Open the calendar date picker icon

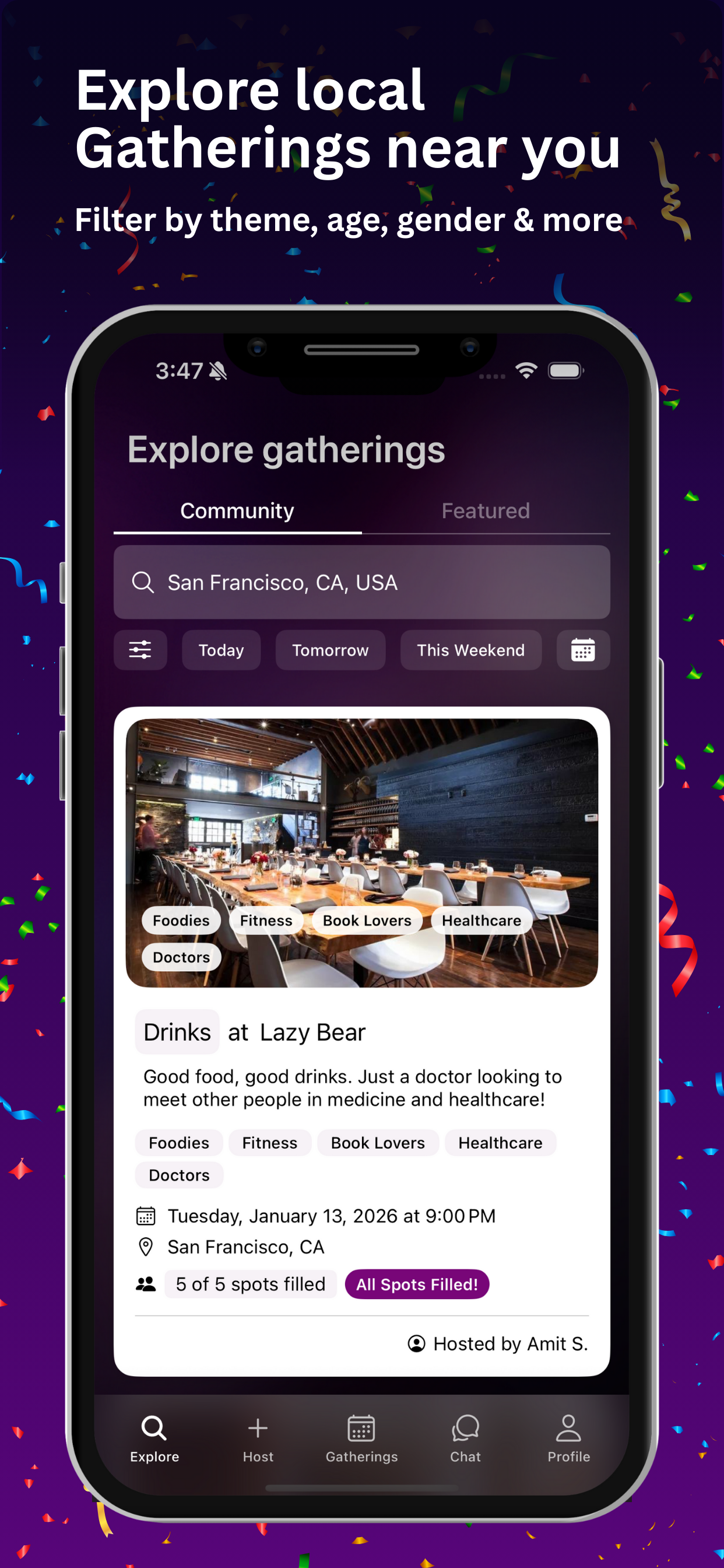(x=582, y=649)
